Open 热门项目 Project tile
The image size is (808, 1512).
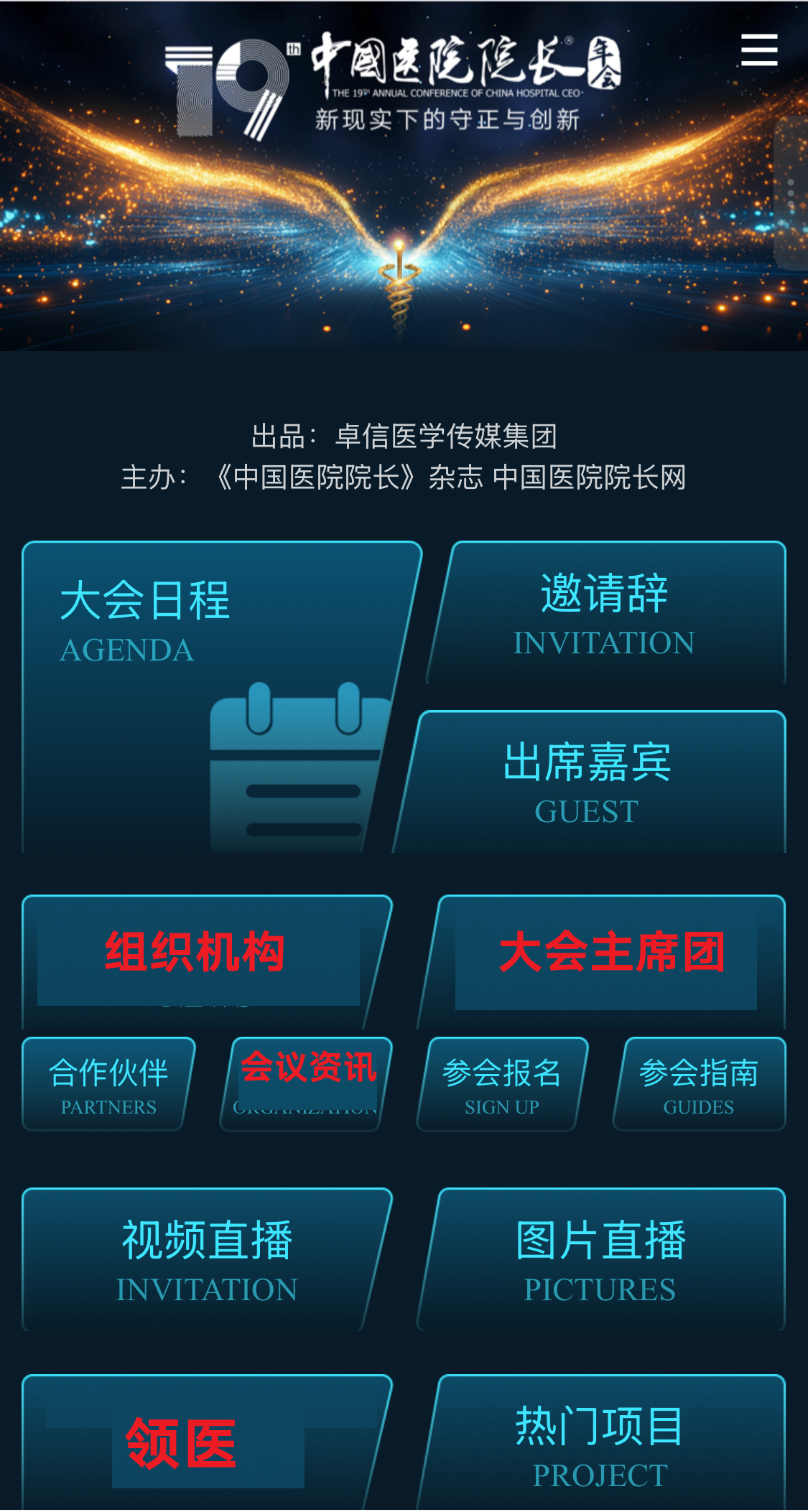(602, 1443)
